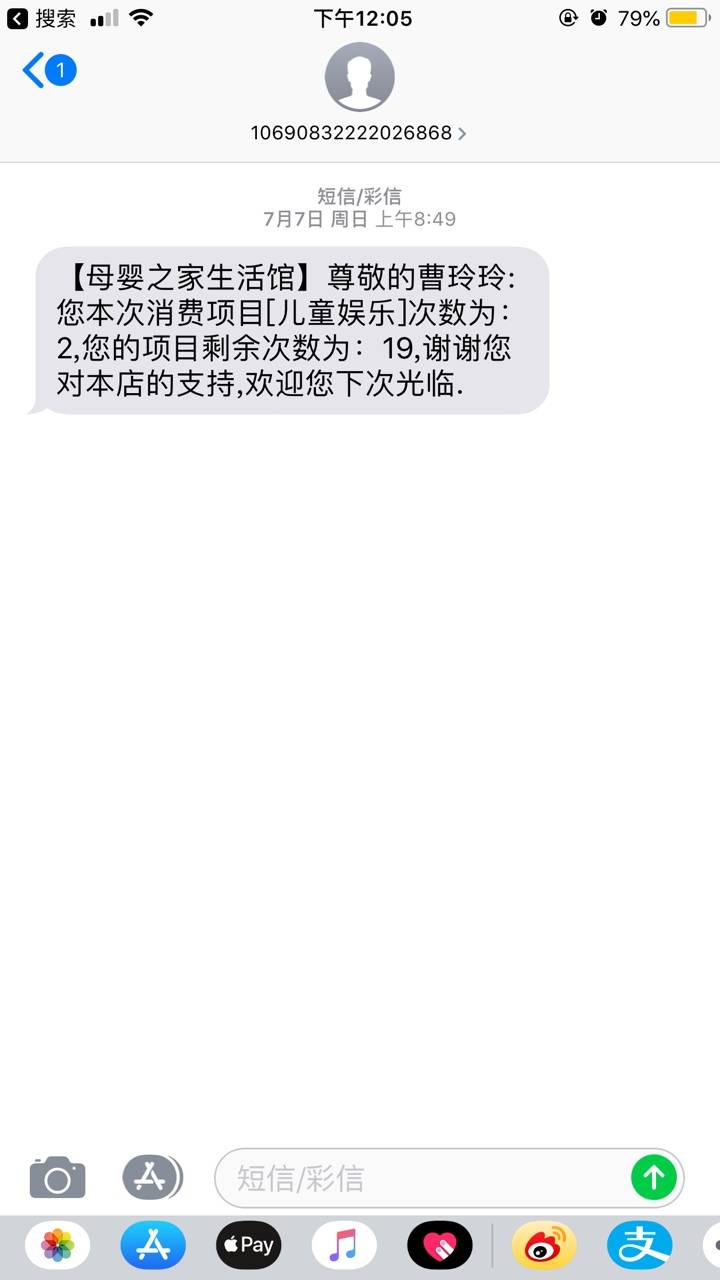Return to the 搜索 app from status bar
Screen dimensions: 720x1280
point(42,18)
